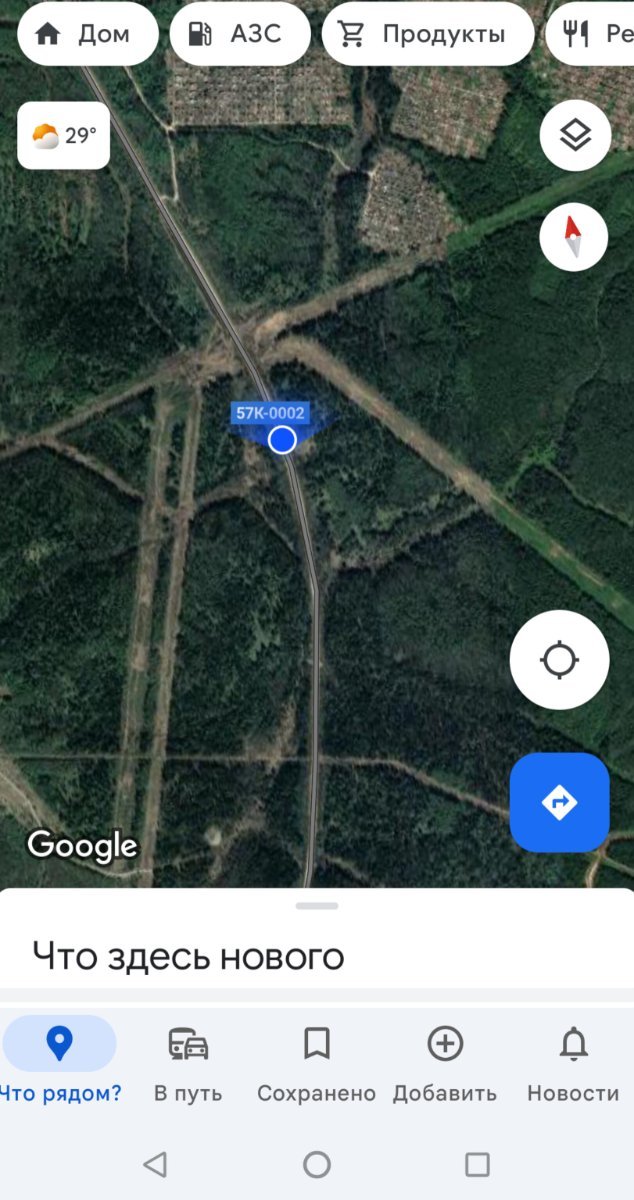This screenshot has height=1200, width=634.
Task: Tap the АЗС gas stations chip
Action: point(240,35)
